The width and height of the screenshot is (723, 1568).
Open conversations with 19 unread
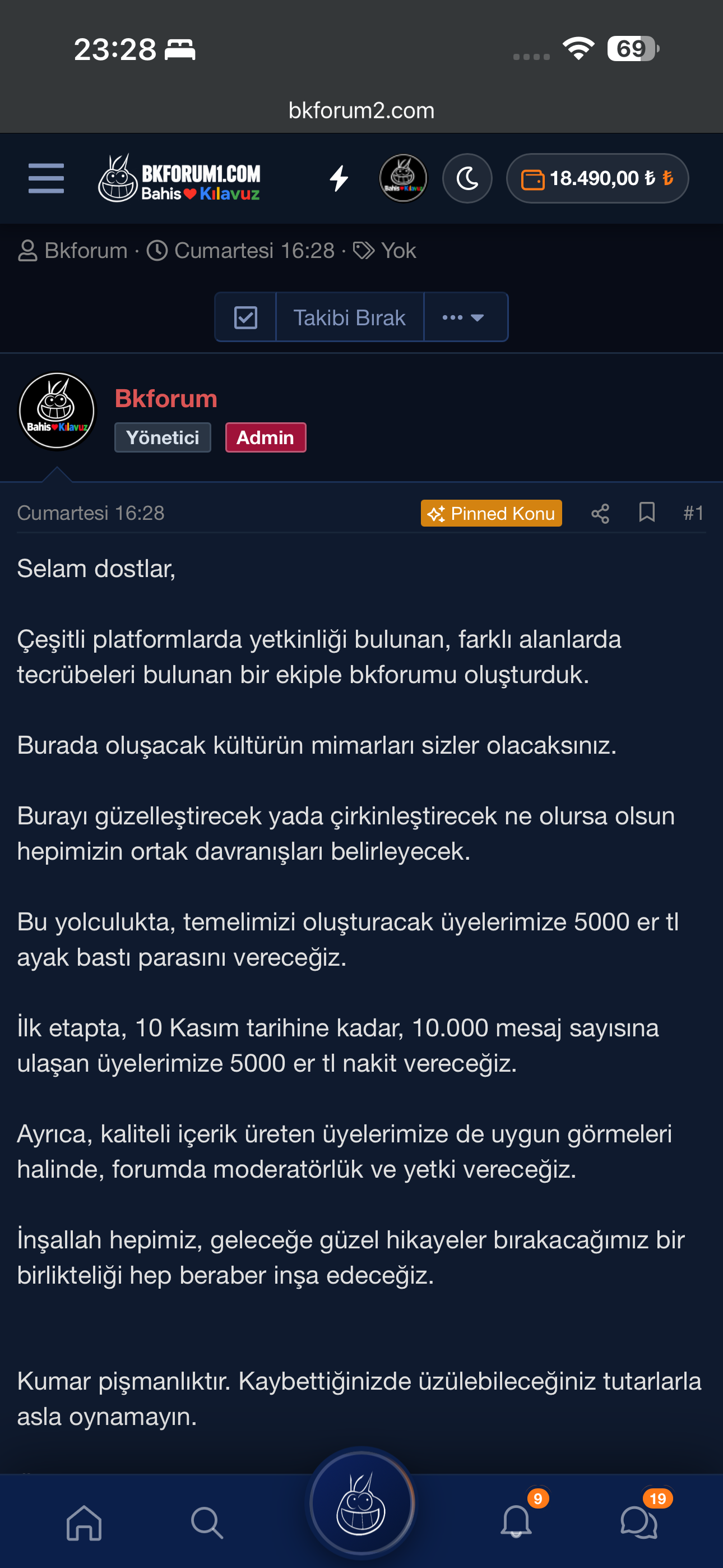638,1522
